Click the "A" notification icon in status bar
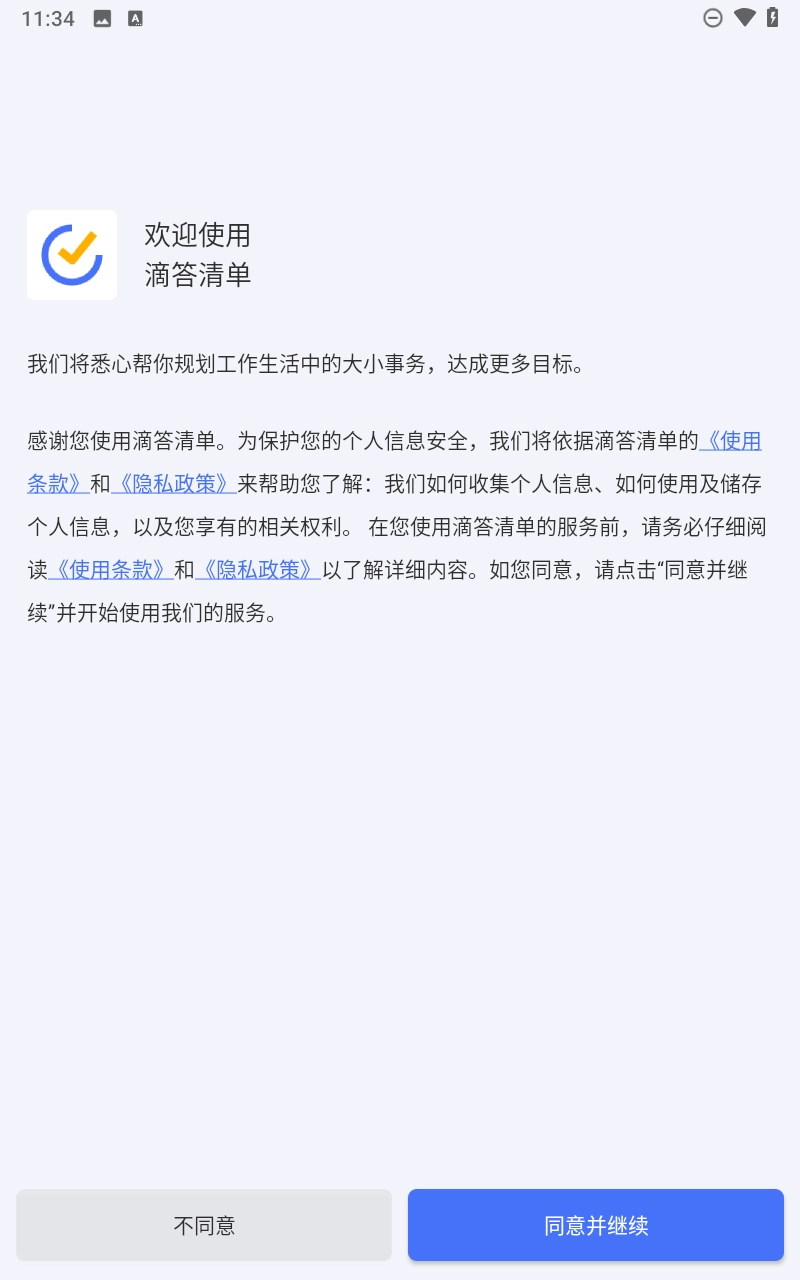Image resolution: width=800 pixels, height=1280 pixels. click(136, 17)
